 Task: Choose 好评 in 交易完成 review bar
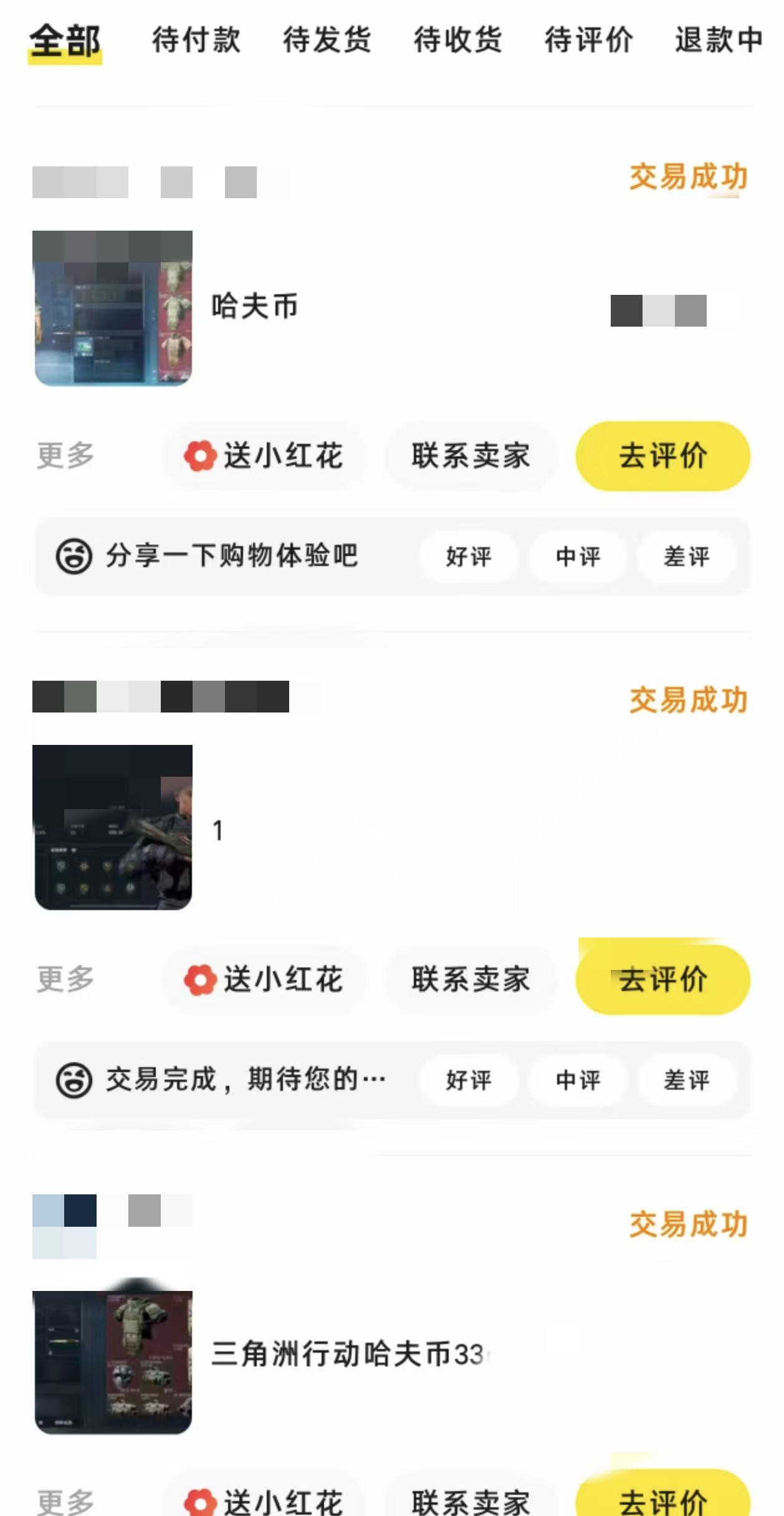(x=469, y=1080)
